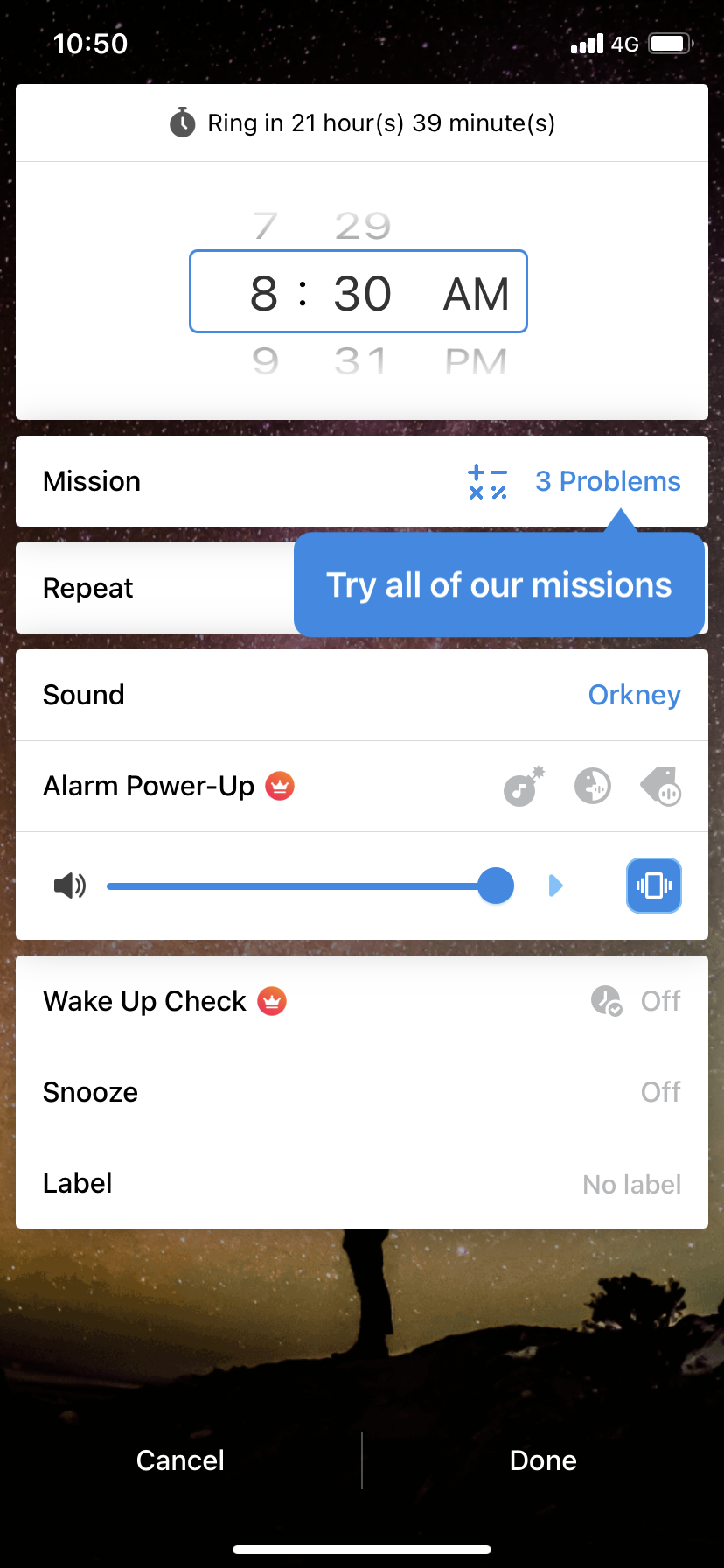
Task: Cancel editing the alarm
Action: click(x=180, y=1460)
